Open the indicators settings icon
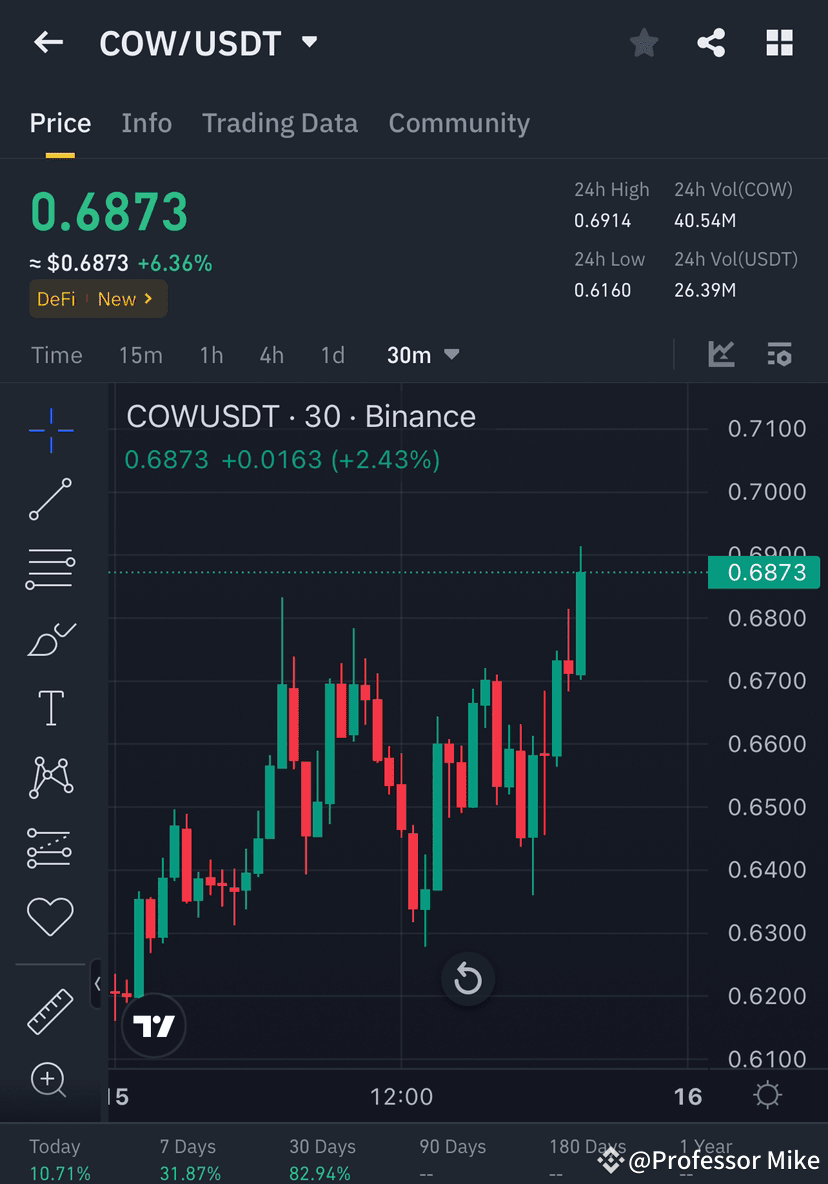Screen dimensions: 828x1184 click(780, 354)
